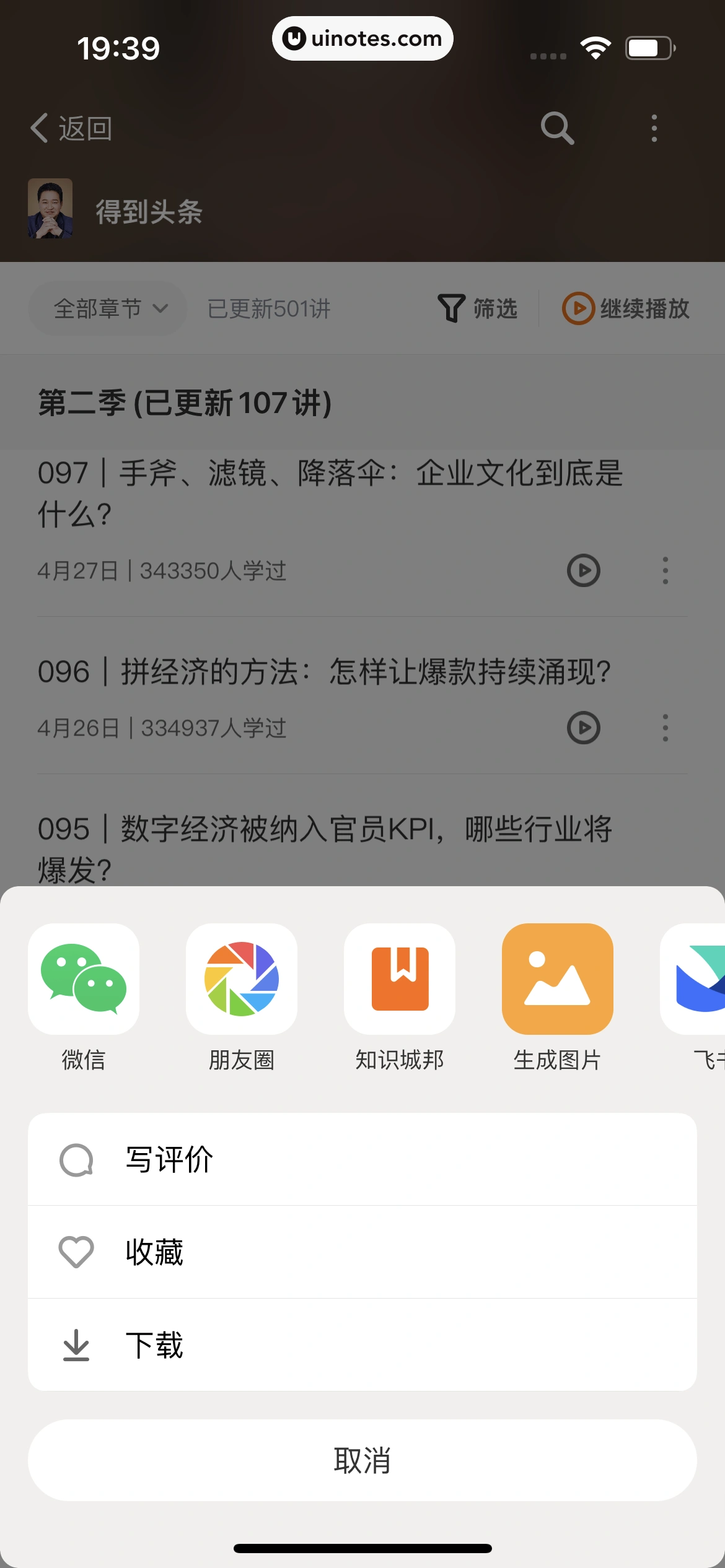Choose 下载 to download

pos(362,1345)
